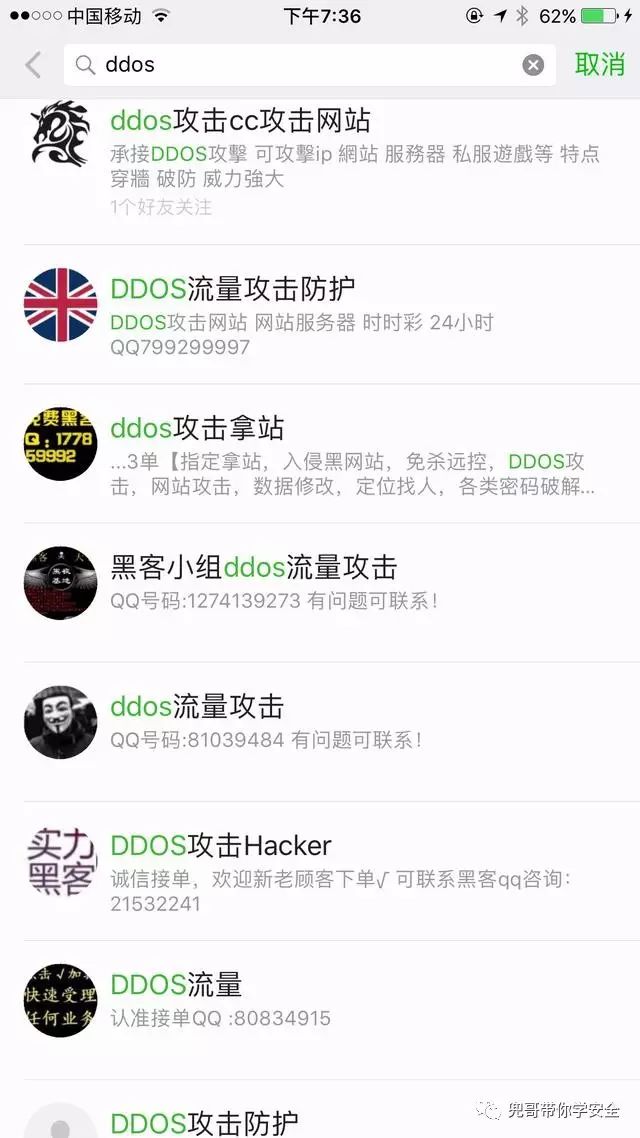Open the "DDOS流量攻击防护" result with the flag avatar
Viewport: 640px width, 1138px height.
(330, 313)
